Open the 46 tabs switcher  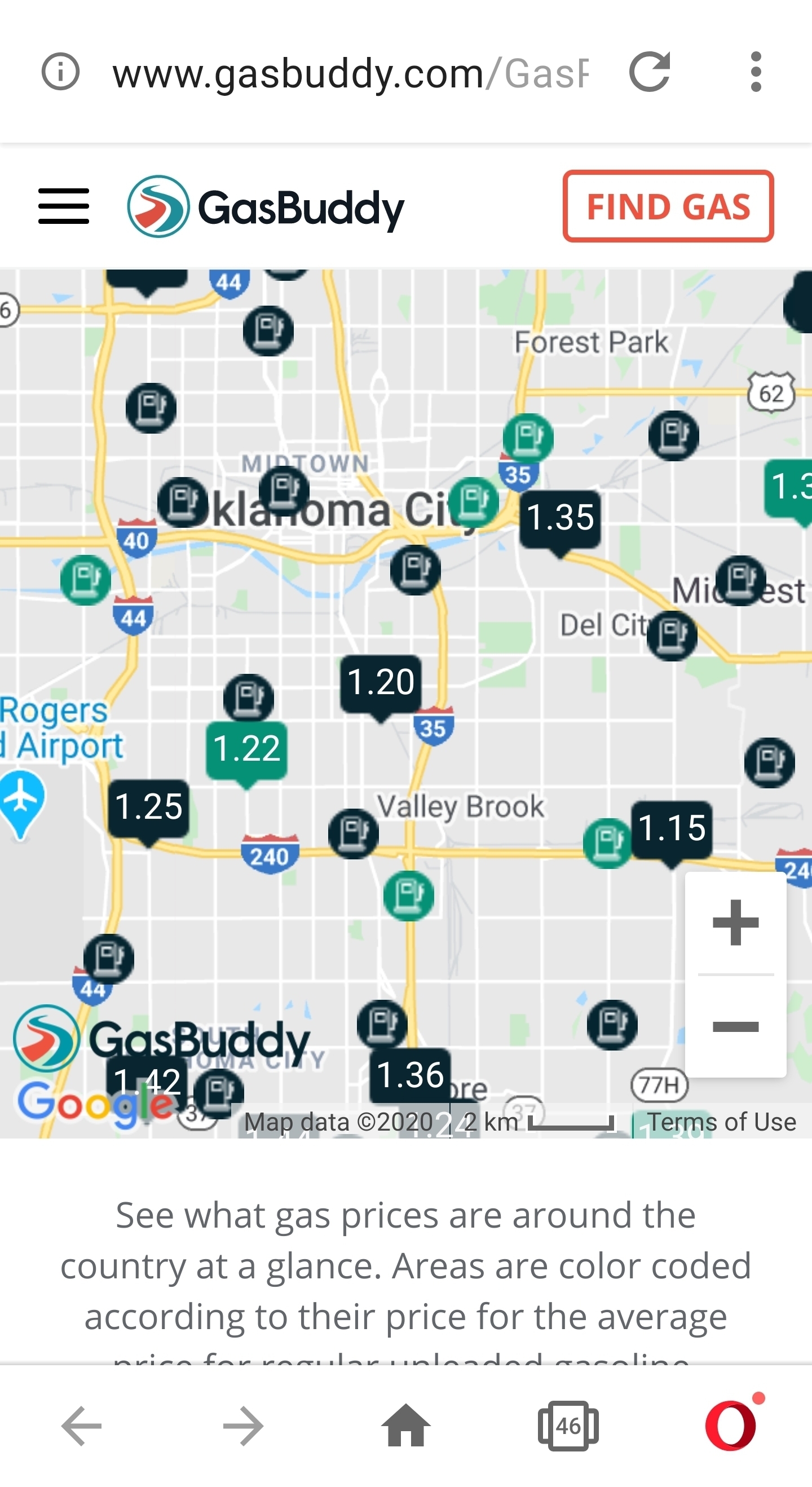click(568, 1426)
